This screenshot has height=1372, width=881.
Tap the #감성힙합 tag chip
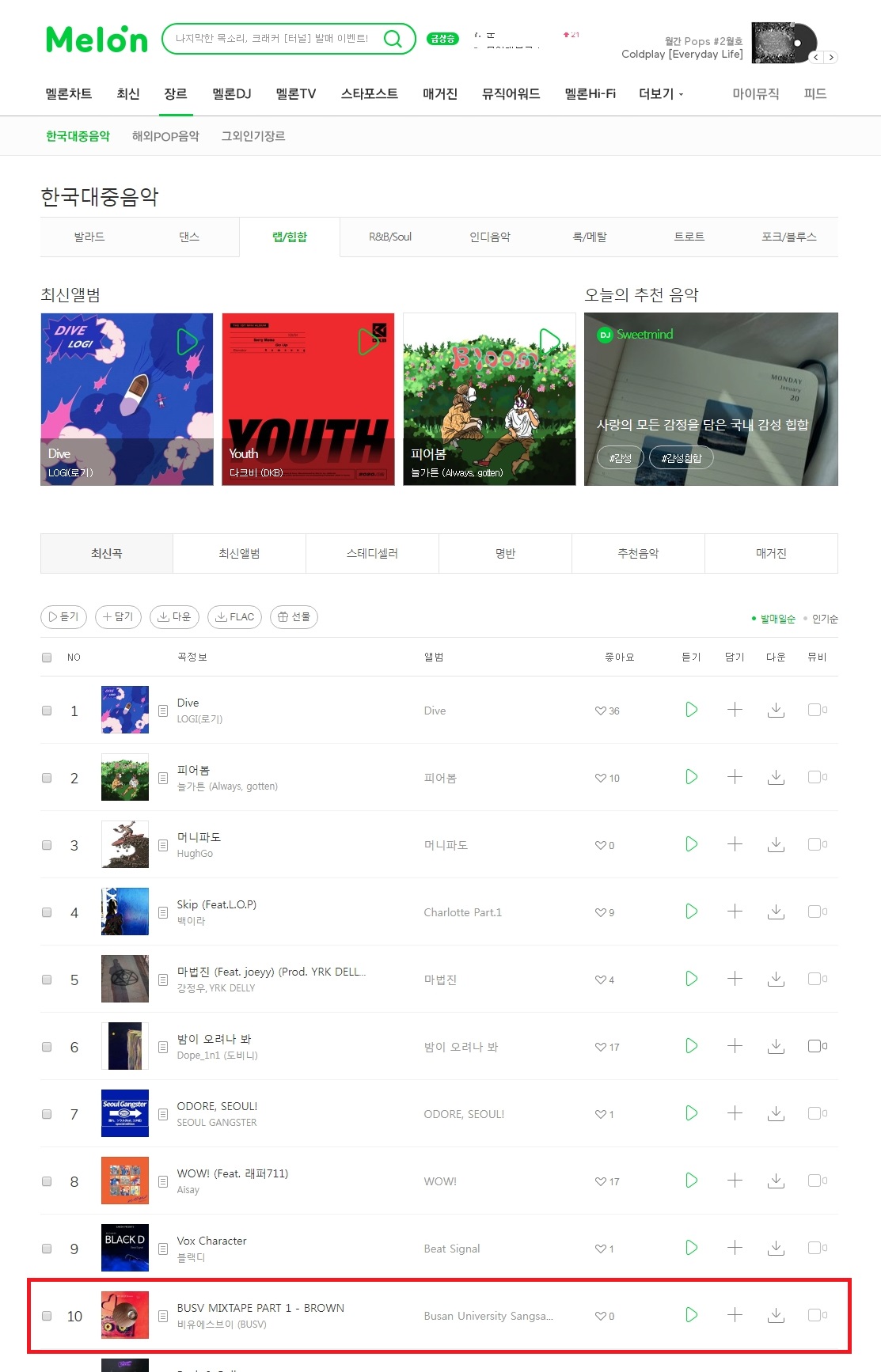click(682, 458)
